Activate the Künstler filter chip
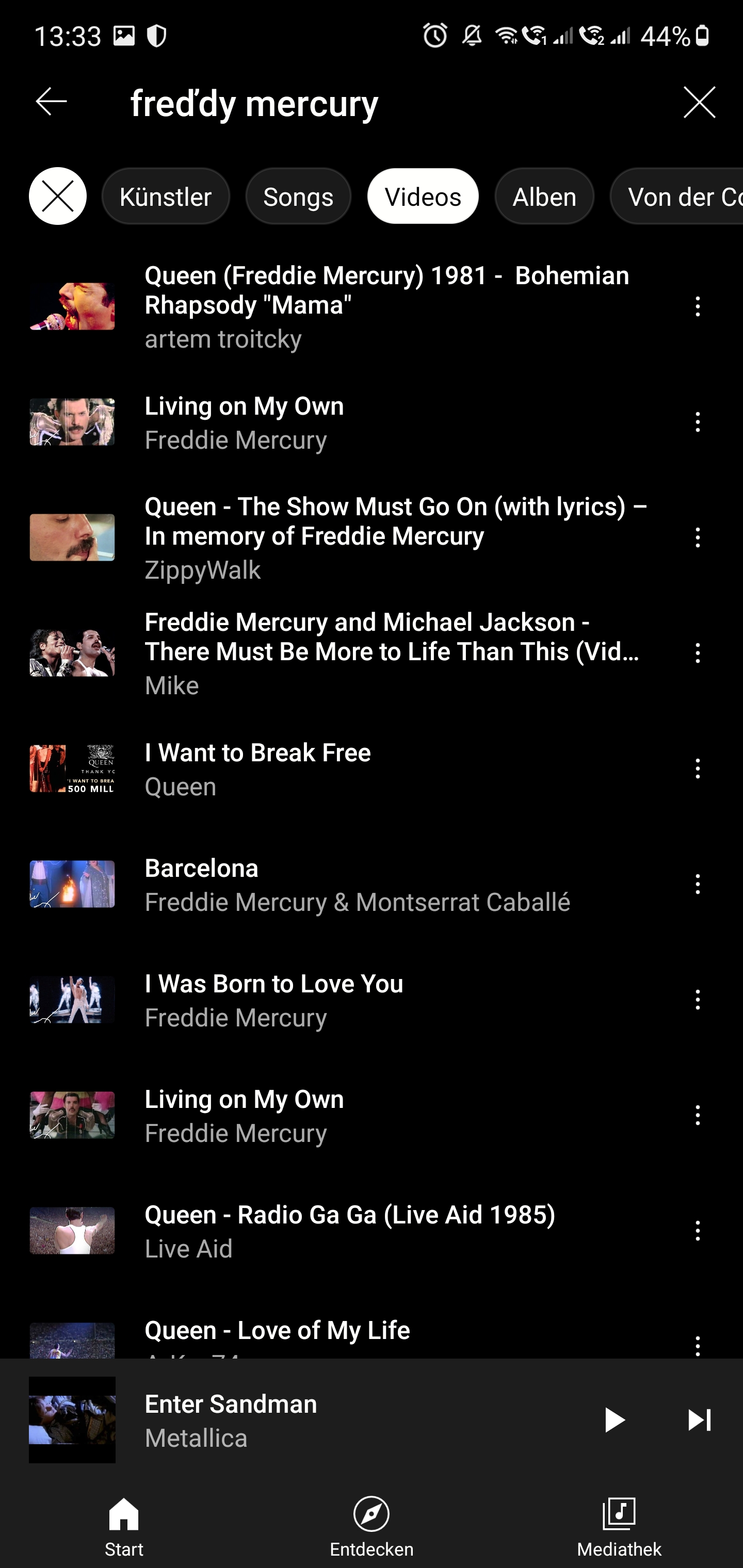743x1568 pixels. point(166,196)
